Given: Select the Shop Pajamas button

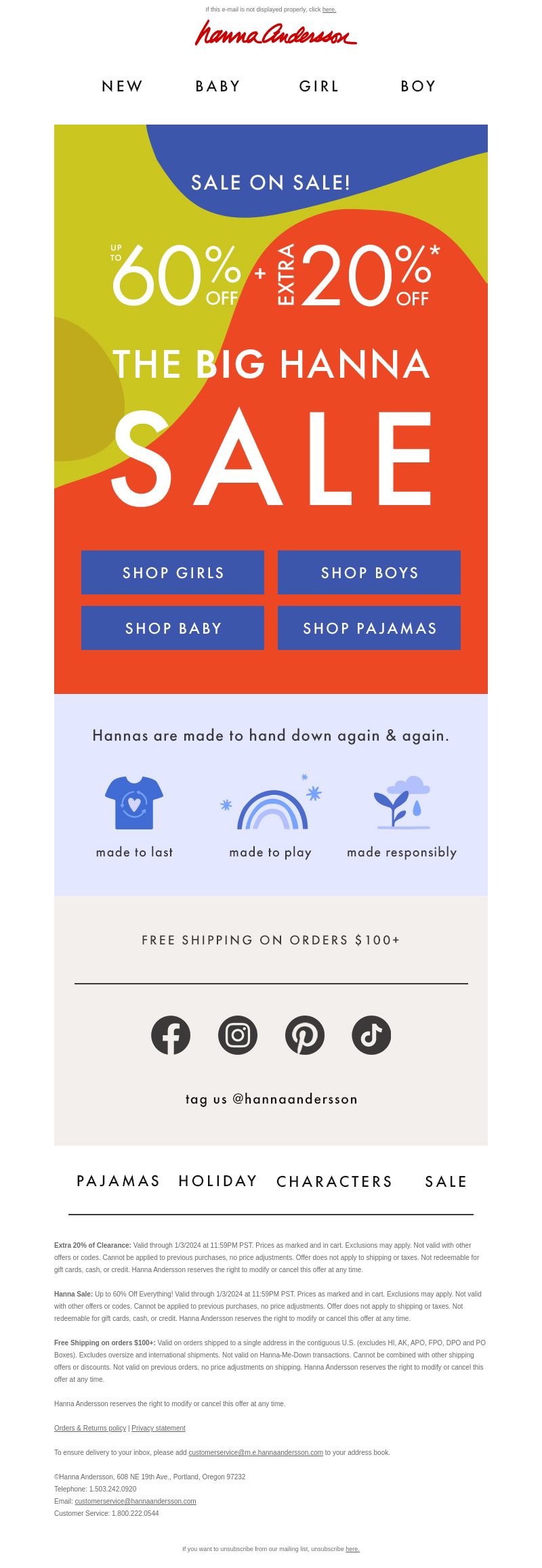Looking at the screenshot, I should (369, 628).
